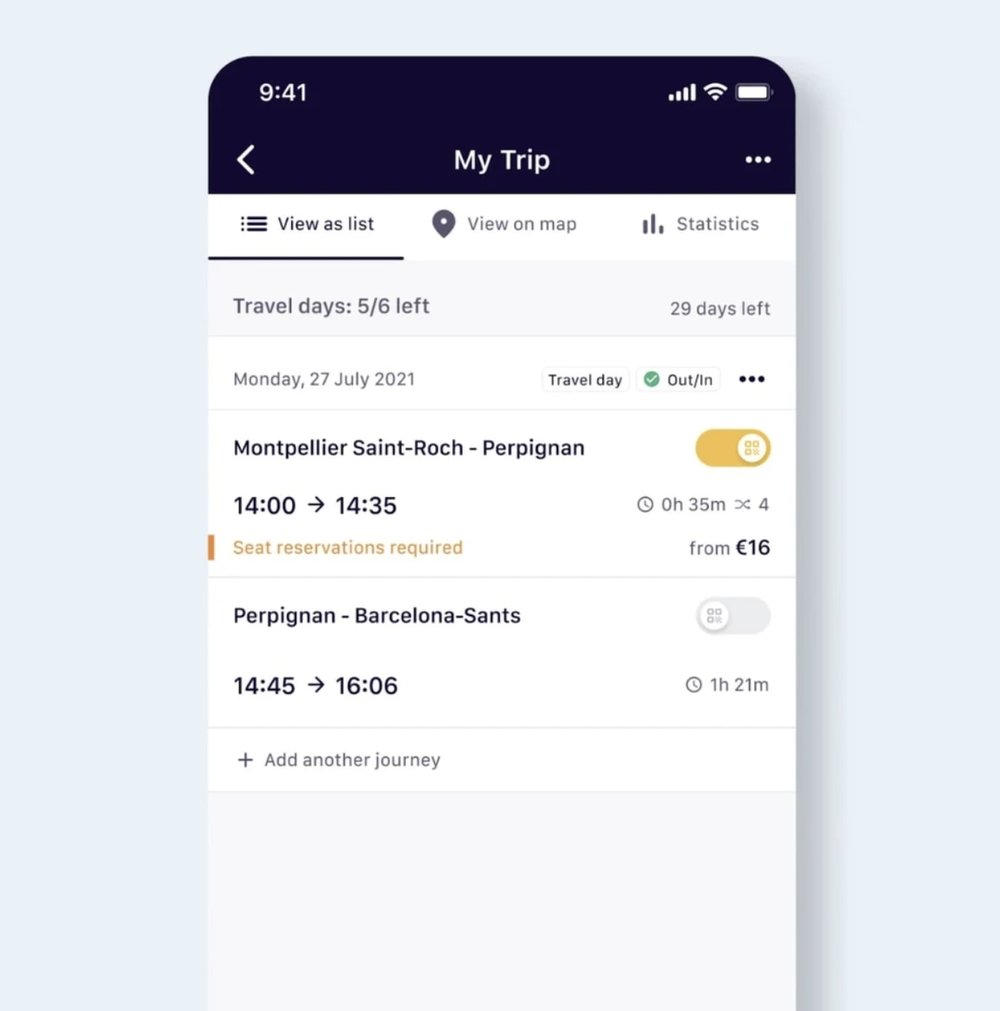Switch to View on map tab
1000x1011 pixels.
[x=503, y=224]
